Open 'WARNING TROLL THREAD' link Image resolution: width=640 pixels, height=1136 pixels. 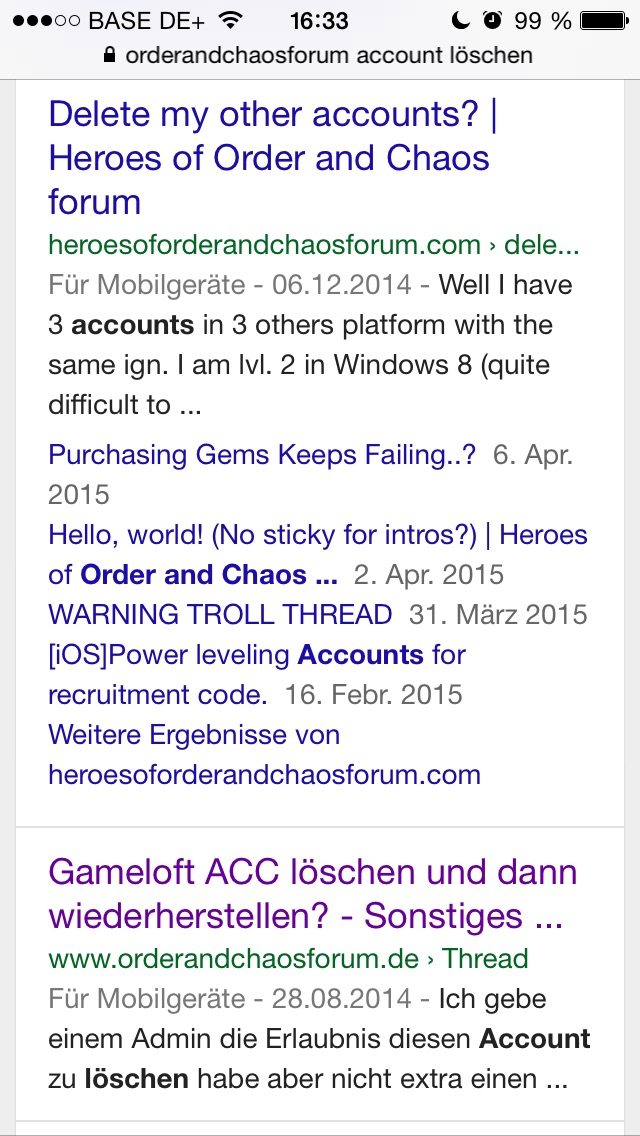pyautogui.click(x=220, y=614)
